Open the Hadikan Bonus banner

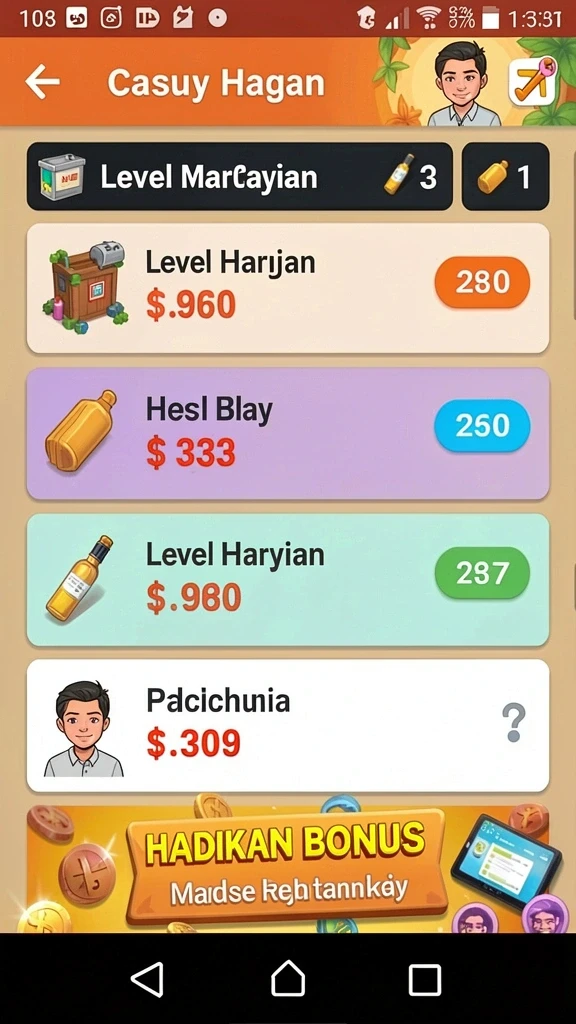[x=287, y=869]
